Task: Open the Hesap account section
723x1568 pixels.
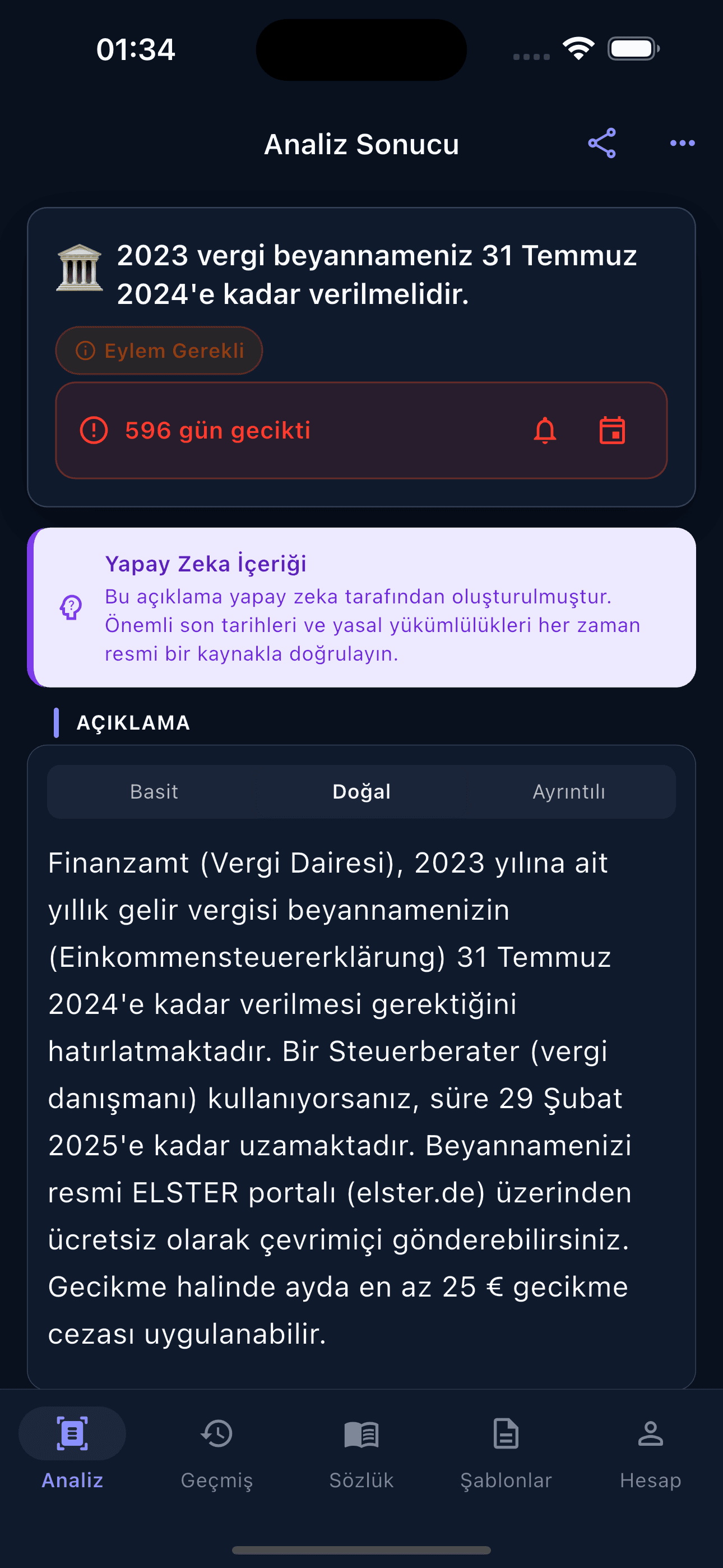Action: [651, 1455]
